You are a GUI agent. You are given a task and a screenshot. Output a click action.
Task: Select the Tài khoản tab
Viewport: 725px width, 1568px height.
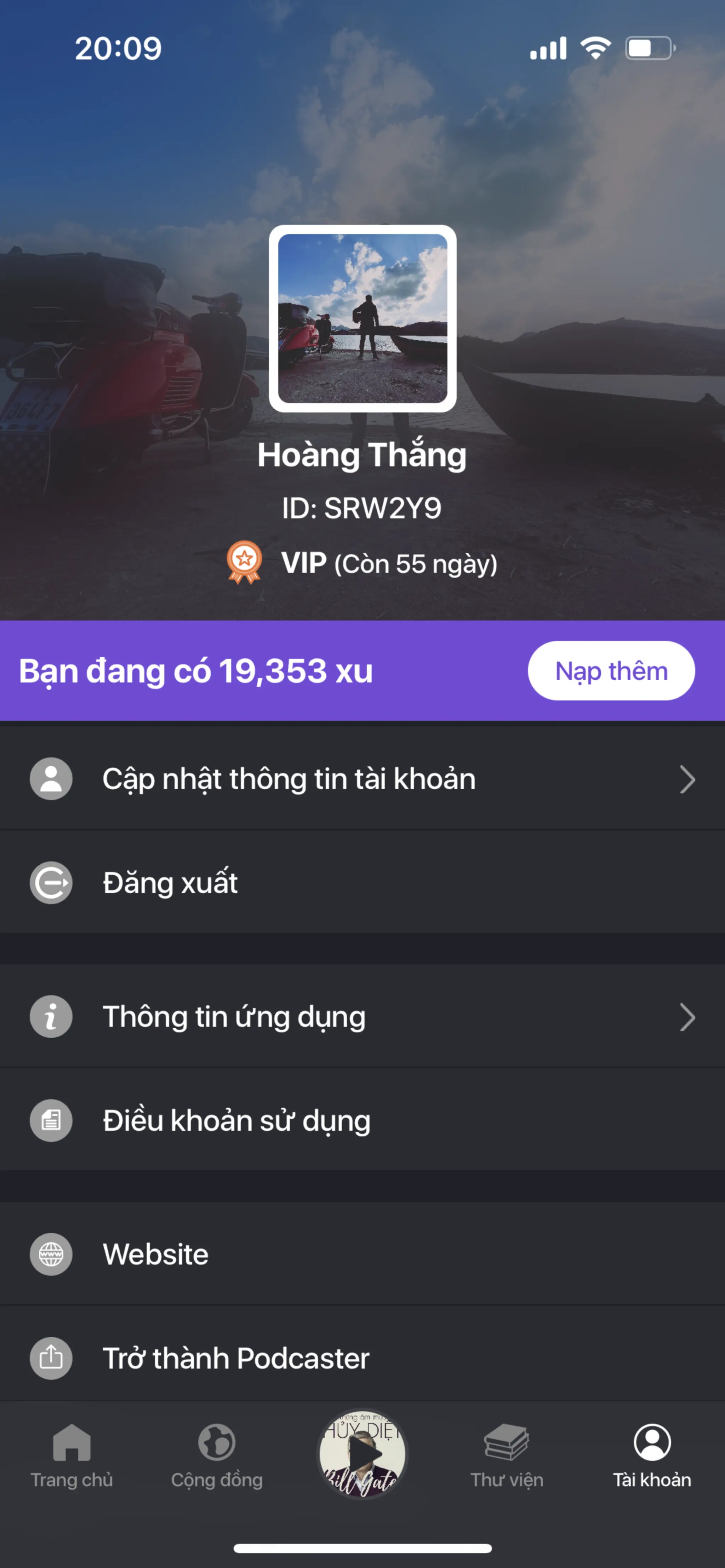pos(652,1456)
